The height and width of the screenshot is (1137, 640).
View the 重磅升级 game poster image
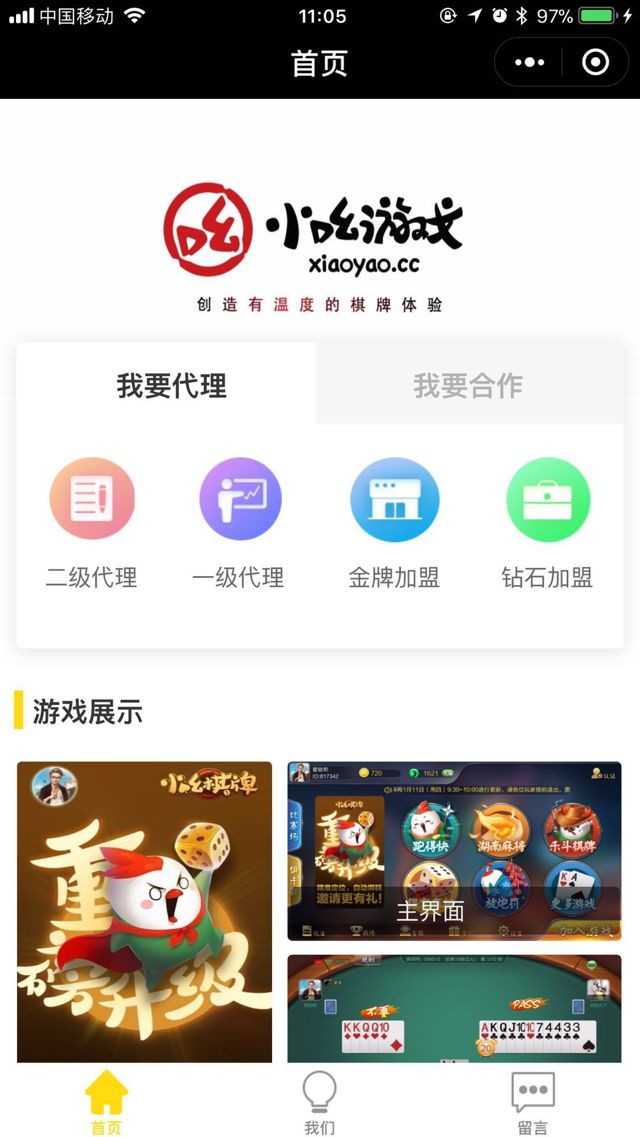point(144,911)
